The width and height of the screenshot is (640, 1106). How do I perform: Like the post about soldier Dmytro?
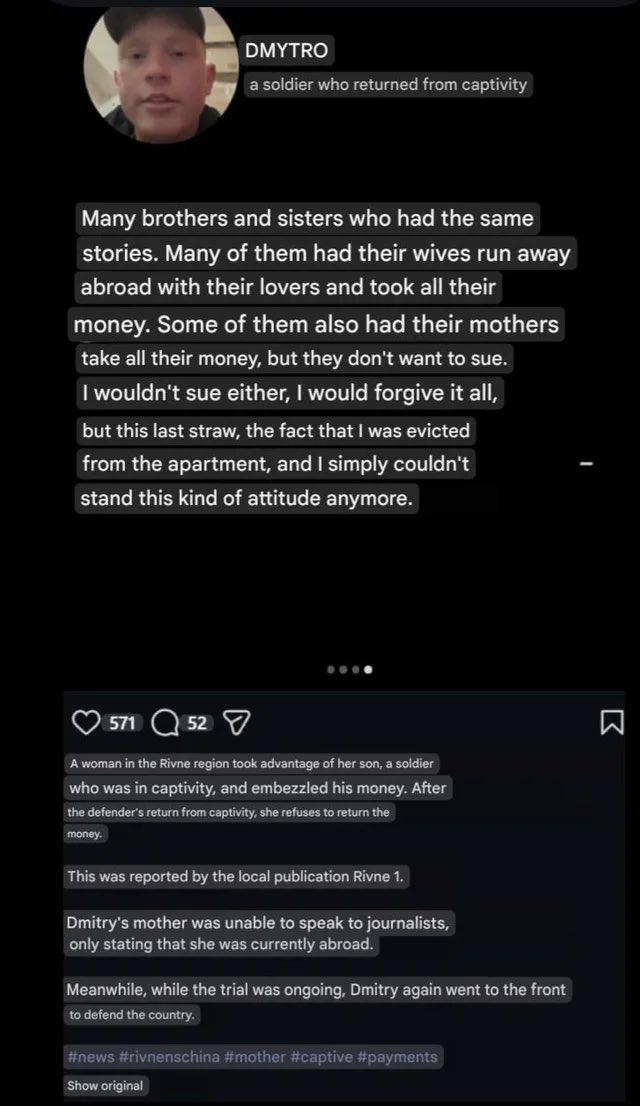coord(89,722)
